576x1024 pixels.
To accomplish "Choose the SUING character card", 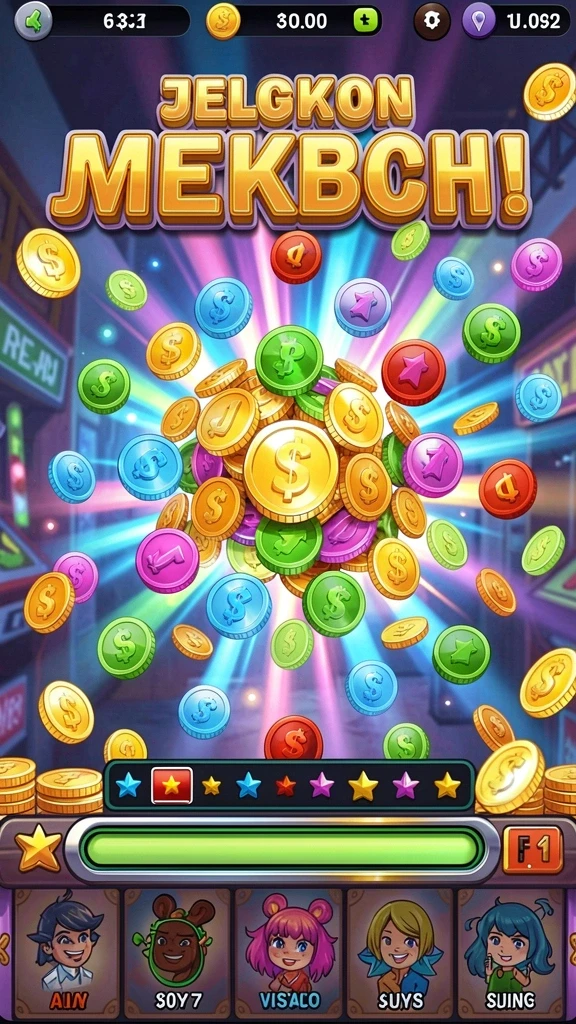I will tap(510, 953).
